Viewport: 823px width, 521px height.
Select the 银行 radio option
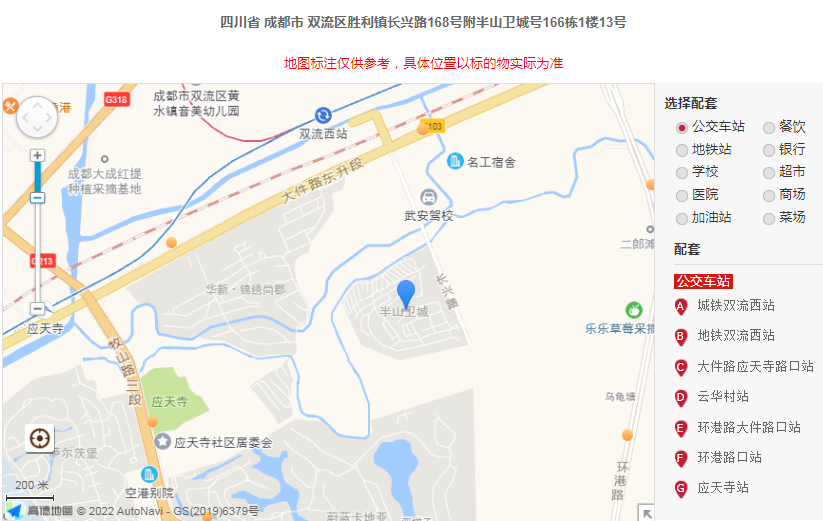coord(769,150)
